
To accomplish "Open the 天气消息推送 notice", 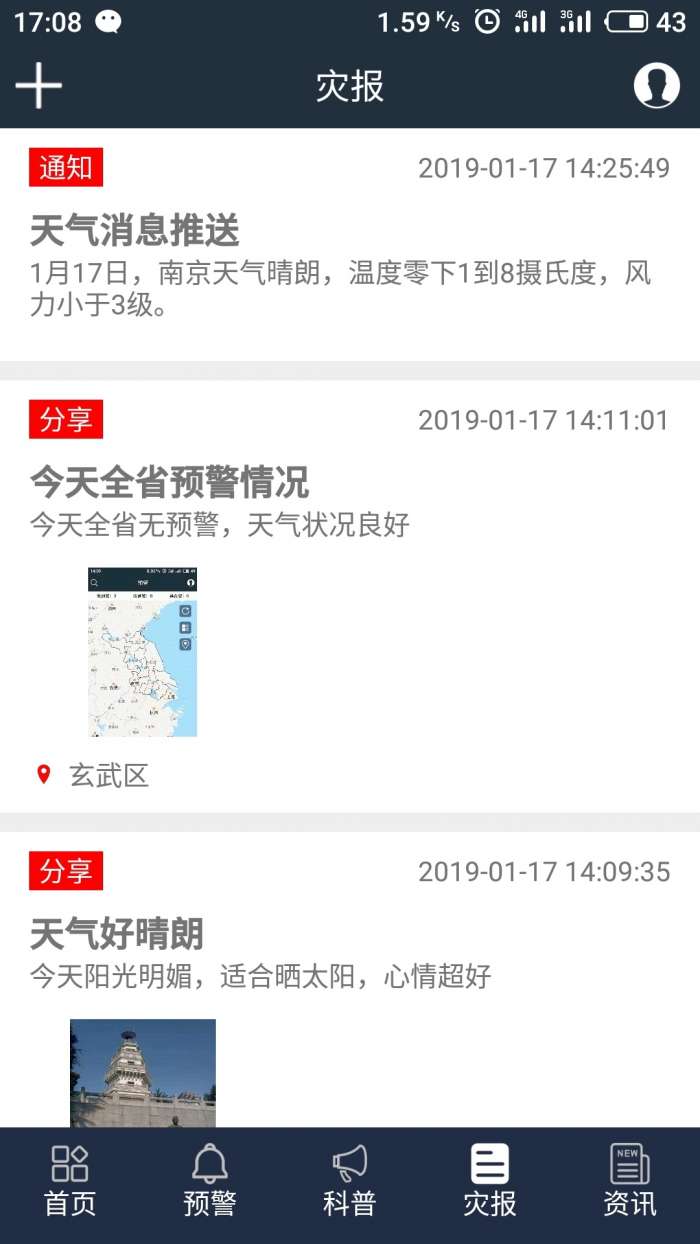I will [x=135, y=231].
